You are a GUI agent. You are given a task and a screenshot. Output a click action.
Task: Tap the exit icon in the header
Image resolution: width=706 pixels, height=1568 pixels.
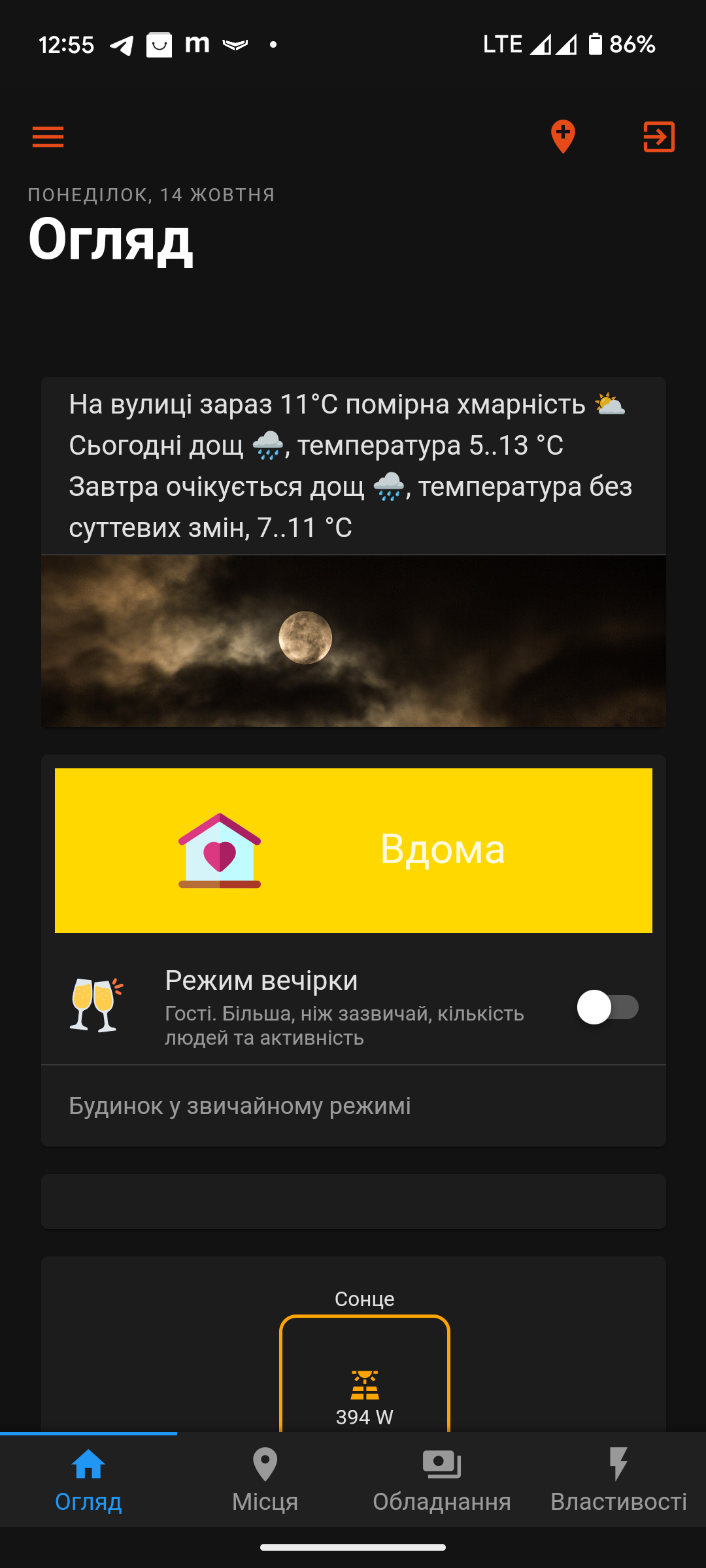659,137
